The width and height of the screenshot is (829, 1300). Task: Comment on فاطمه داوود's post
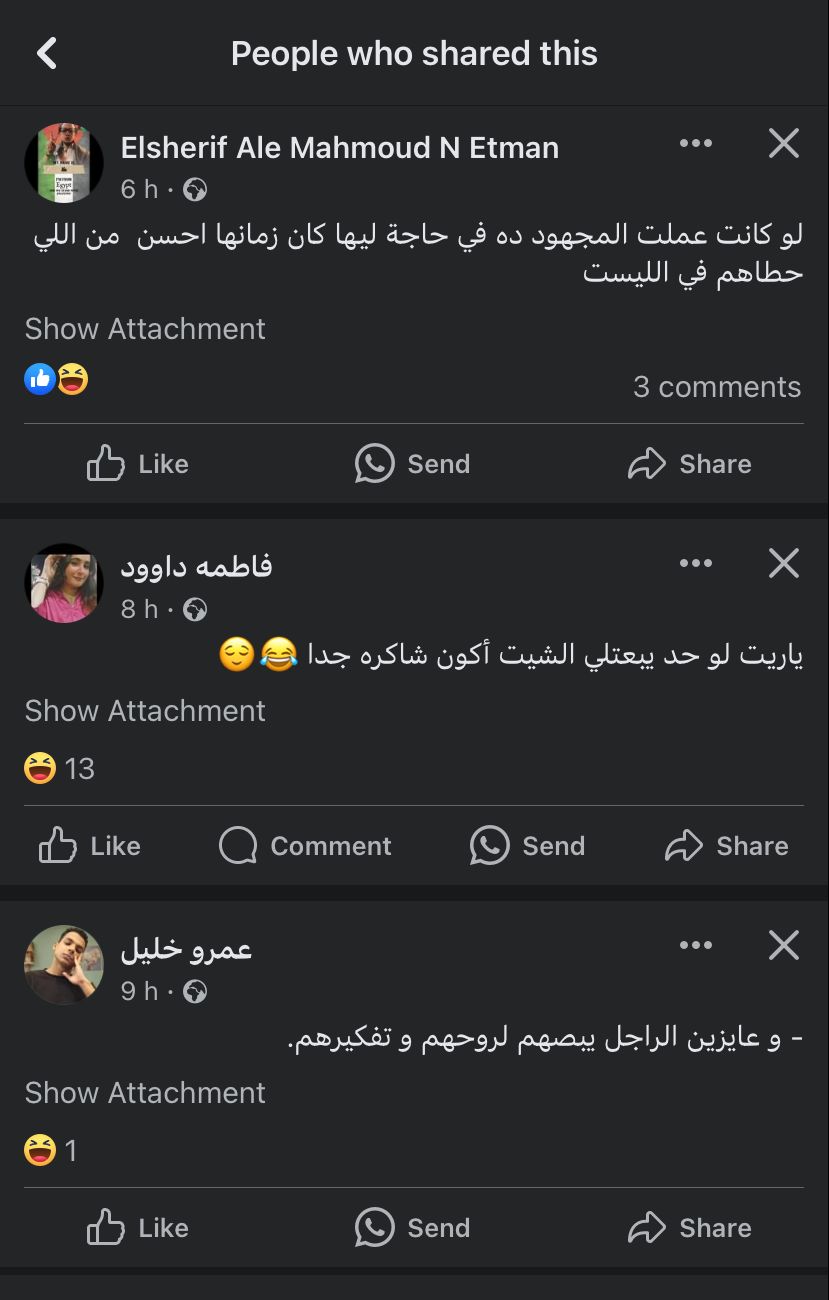(x=306, y=846)
